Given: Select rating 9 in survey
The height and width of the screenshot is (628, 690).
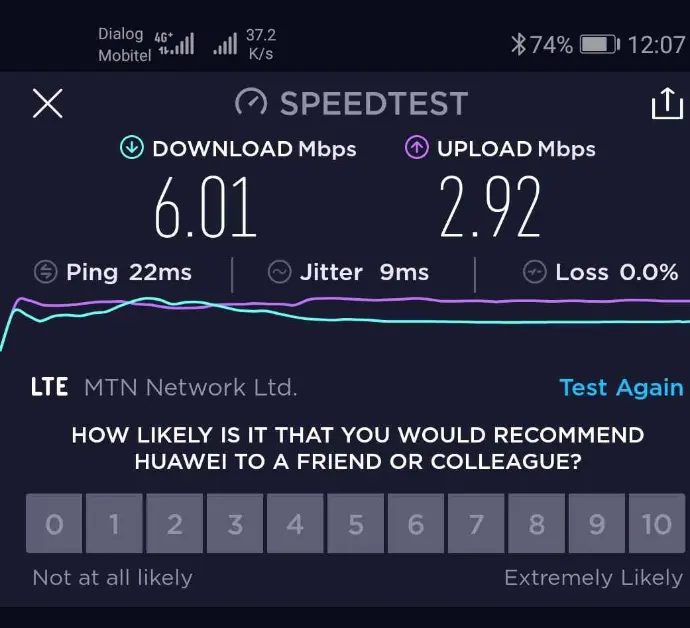Looking at the screenshot, I should coord(597,524).
